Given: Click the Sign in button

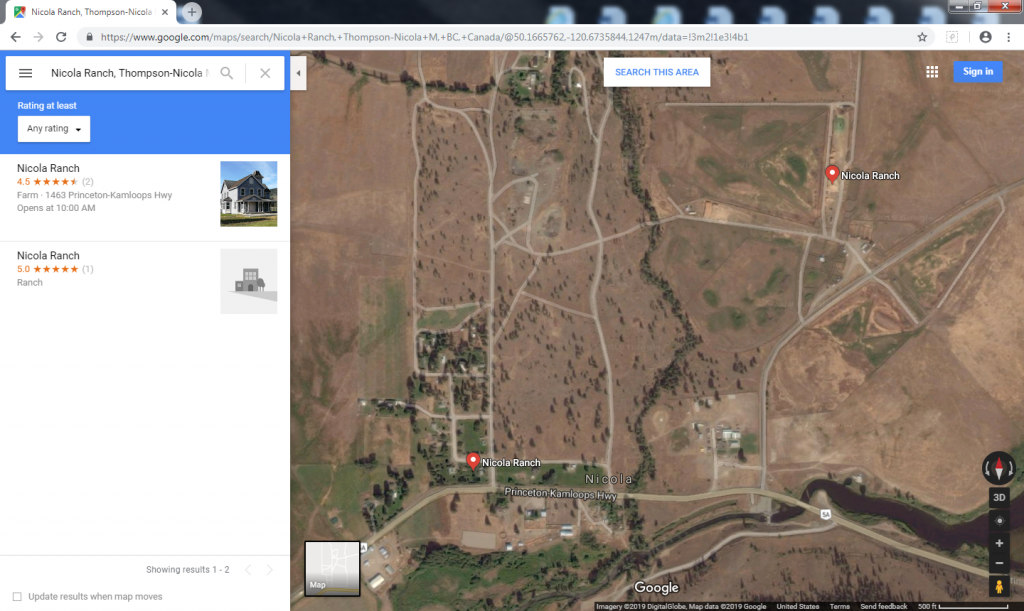Looking at the screenshot, I should [977, 72].
